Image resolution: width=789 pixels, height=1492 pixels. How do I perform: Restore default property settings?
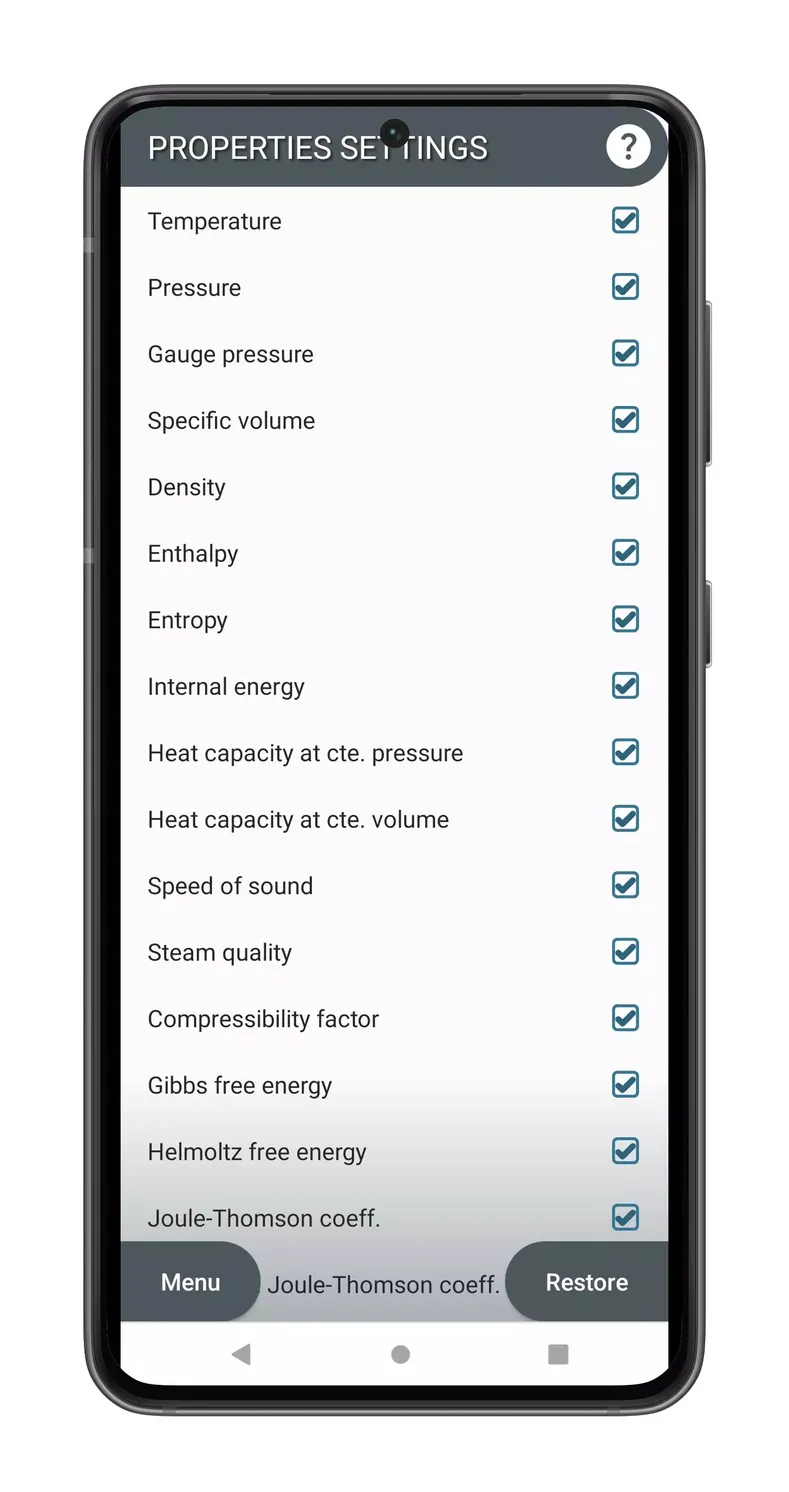[587, 1282]
